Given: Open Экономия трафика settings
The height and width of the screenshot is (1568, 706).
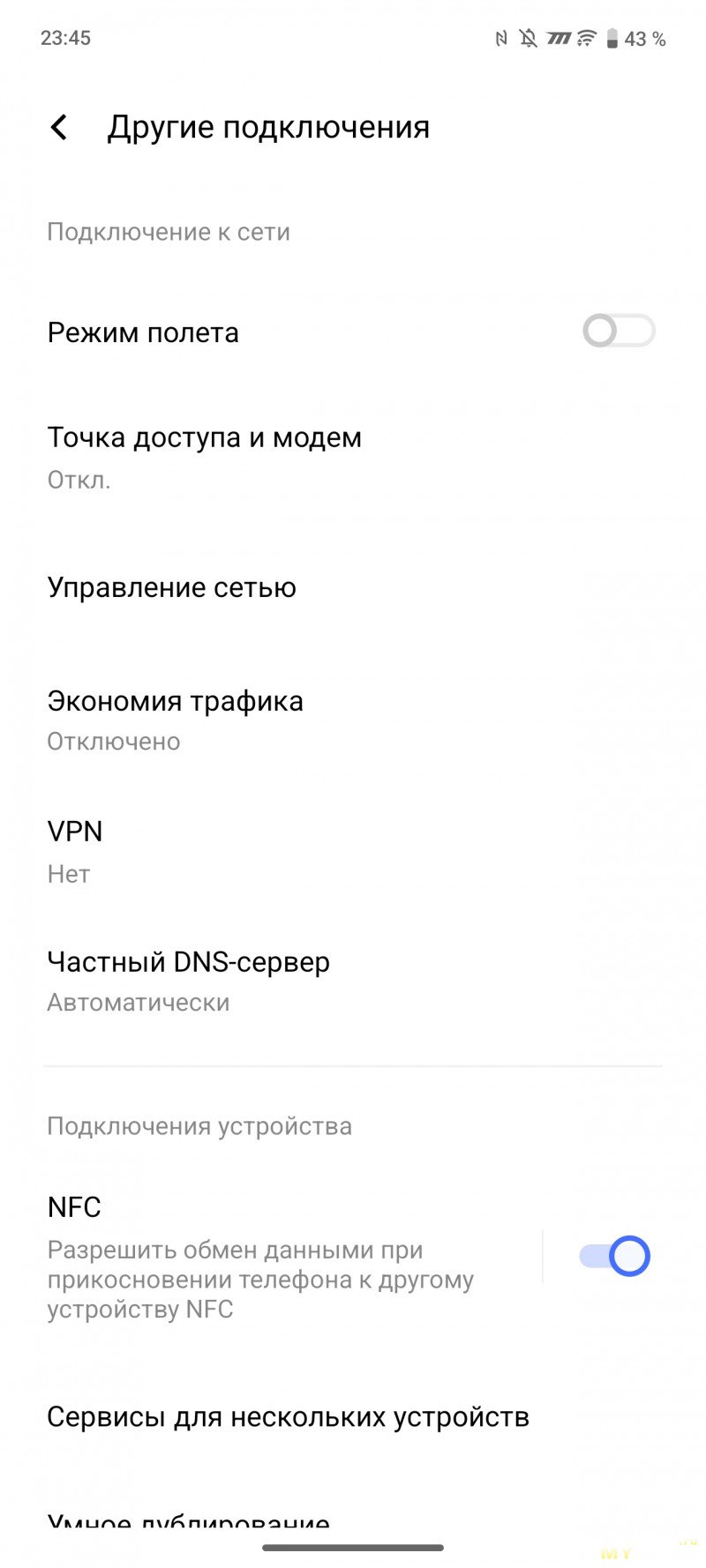Looking at the screenshot, I should point(175,719).
